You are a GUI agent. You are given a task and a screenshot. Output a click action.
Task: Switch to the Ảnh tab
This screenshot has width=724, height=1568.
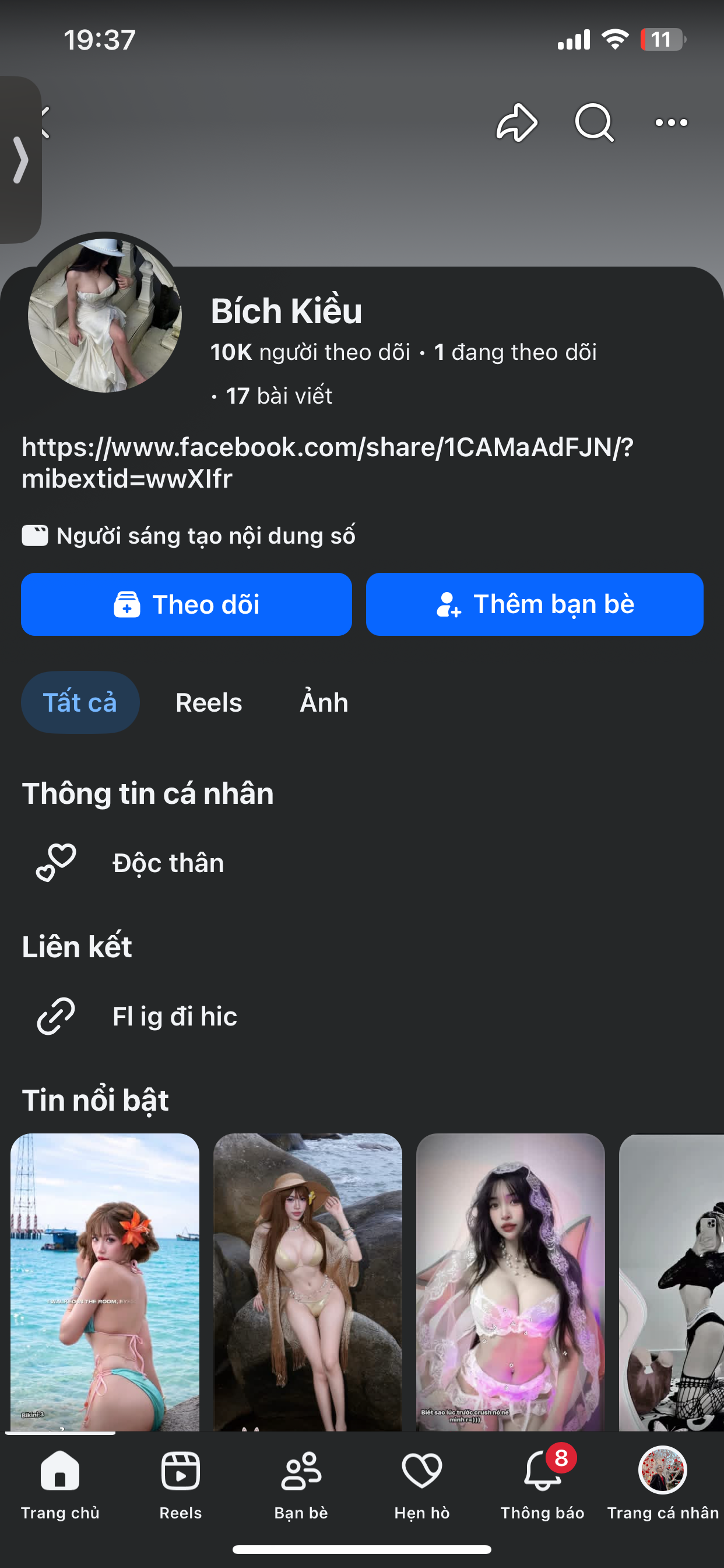coord(324,702)
